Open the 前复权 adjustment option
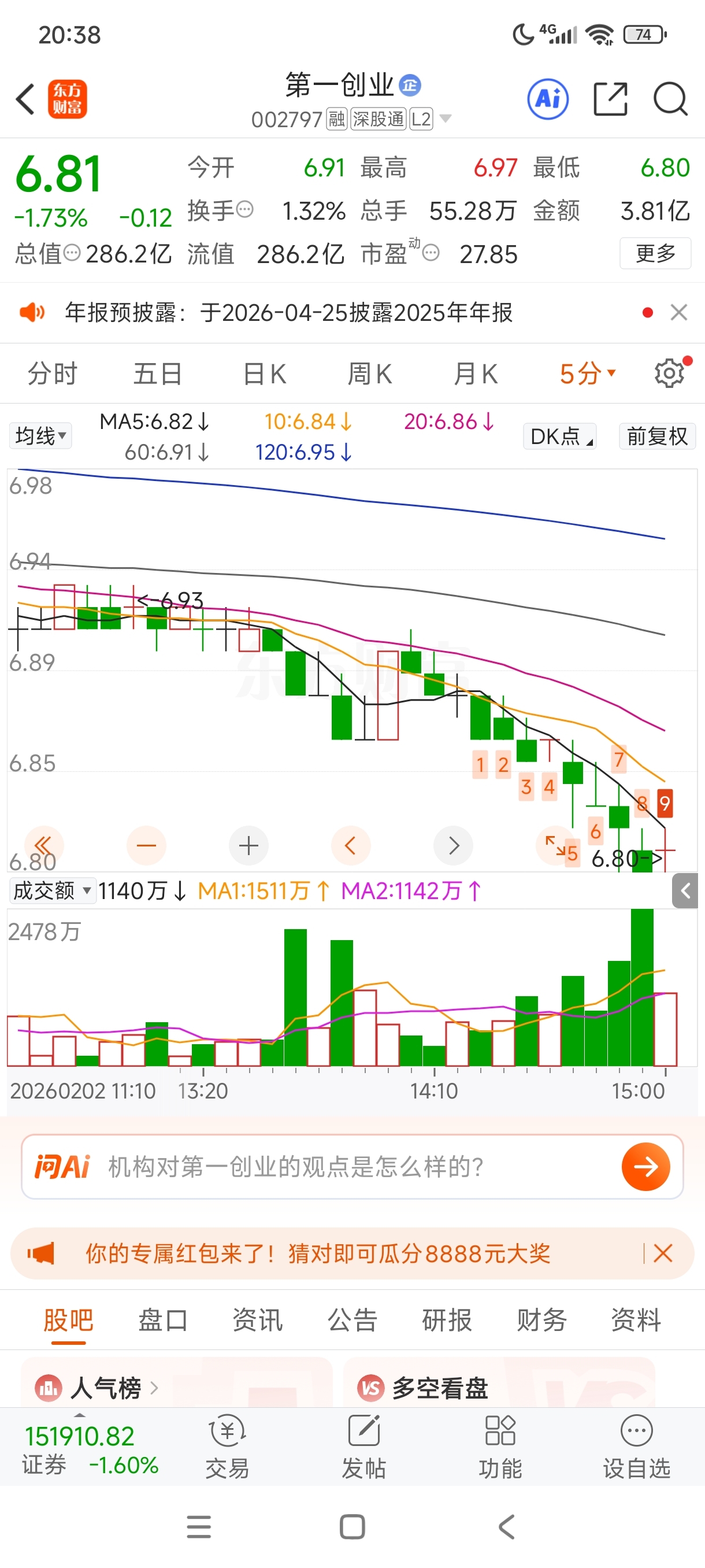This screenshot has width=705, height=1568. 657,437
